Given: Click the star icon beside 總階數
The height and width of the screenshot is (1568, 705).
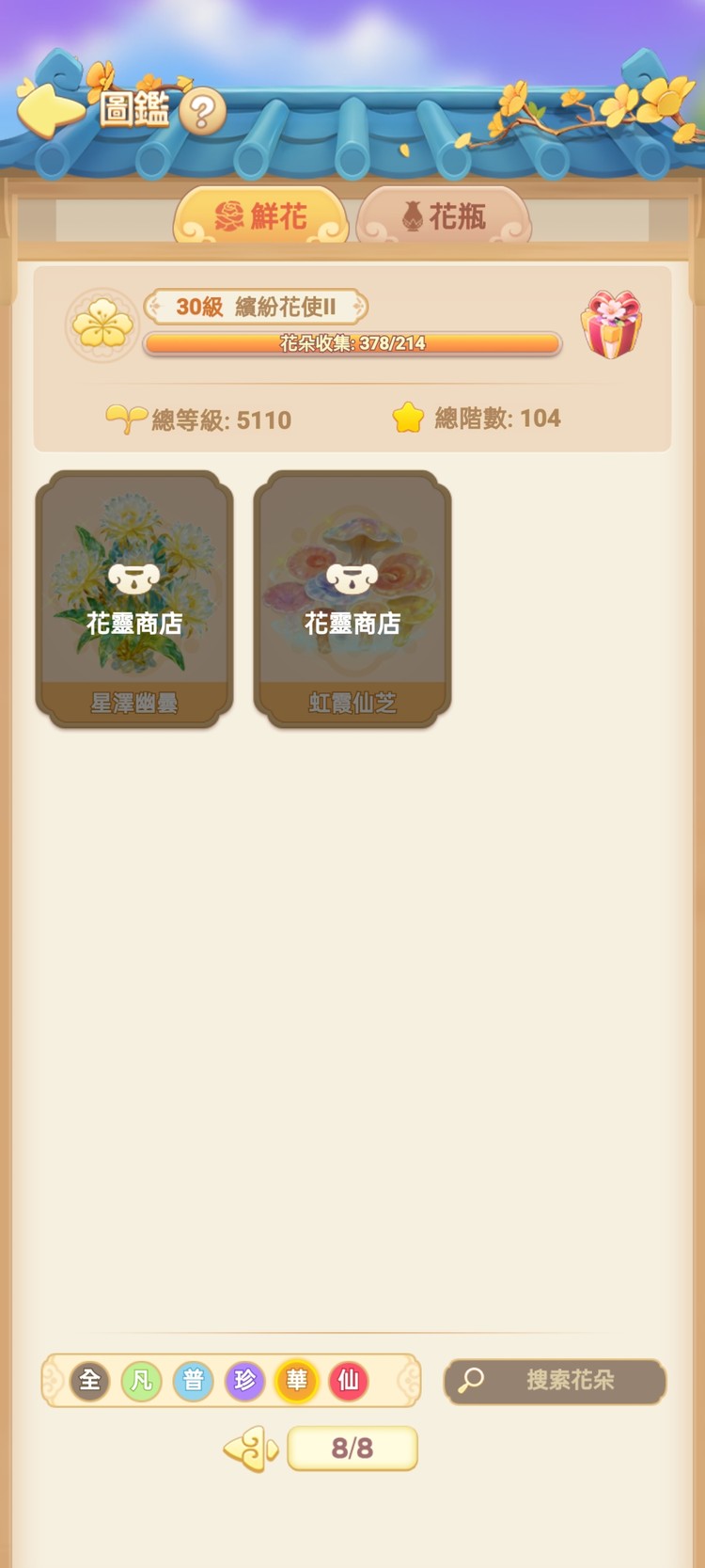Looking at the screenshot, I should point(406,417).
